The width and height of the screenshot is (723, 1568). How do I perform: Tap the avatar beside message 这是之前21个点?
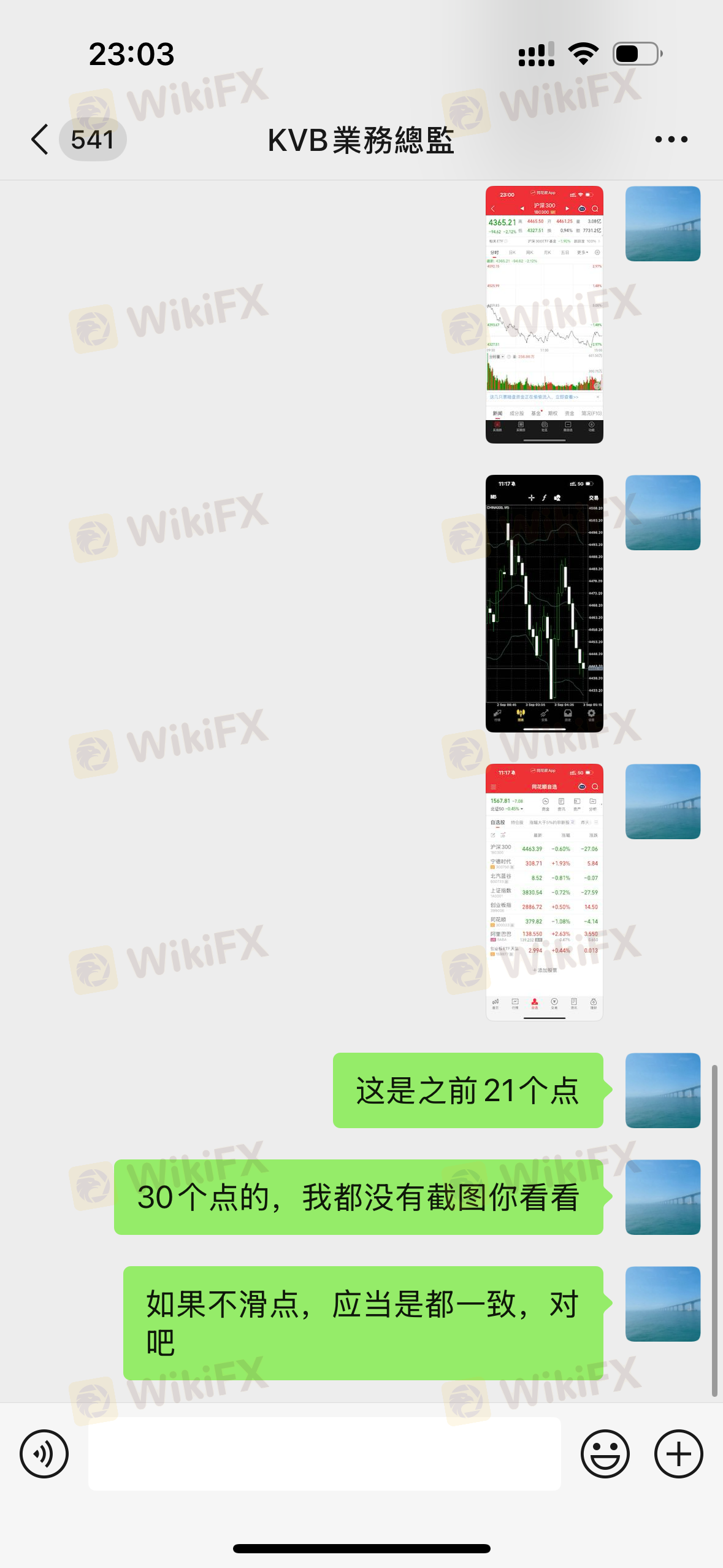[662, 1090]
